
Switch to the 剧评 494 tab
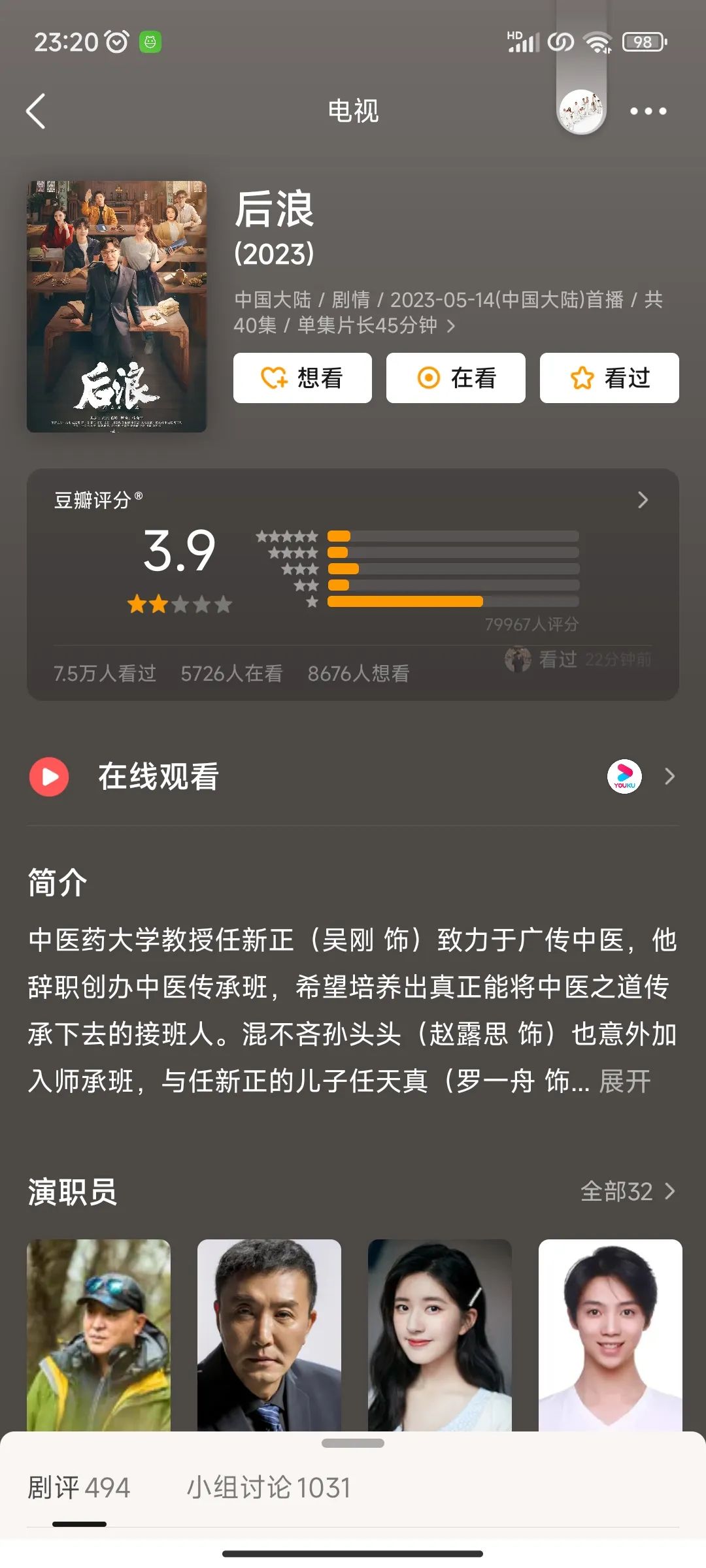coord(79,1488)
